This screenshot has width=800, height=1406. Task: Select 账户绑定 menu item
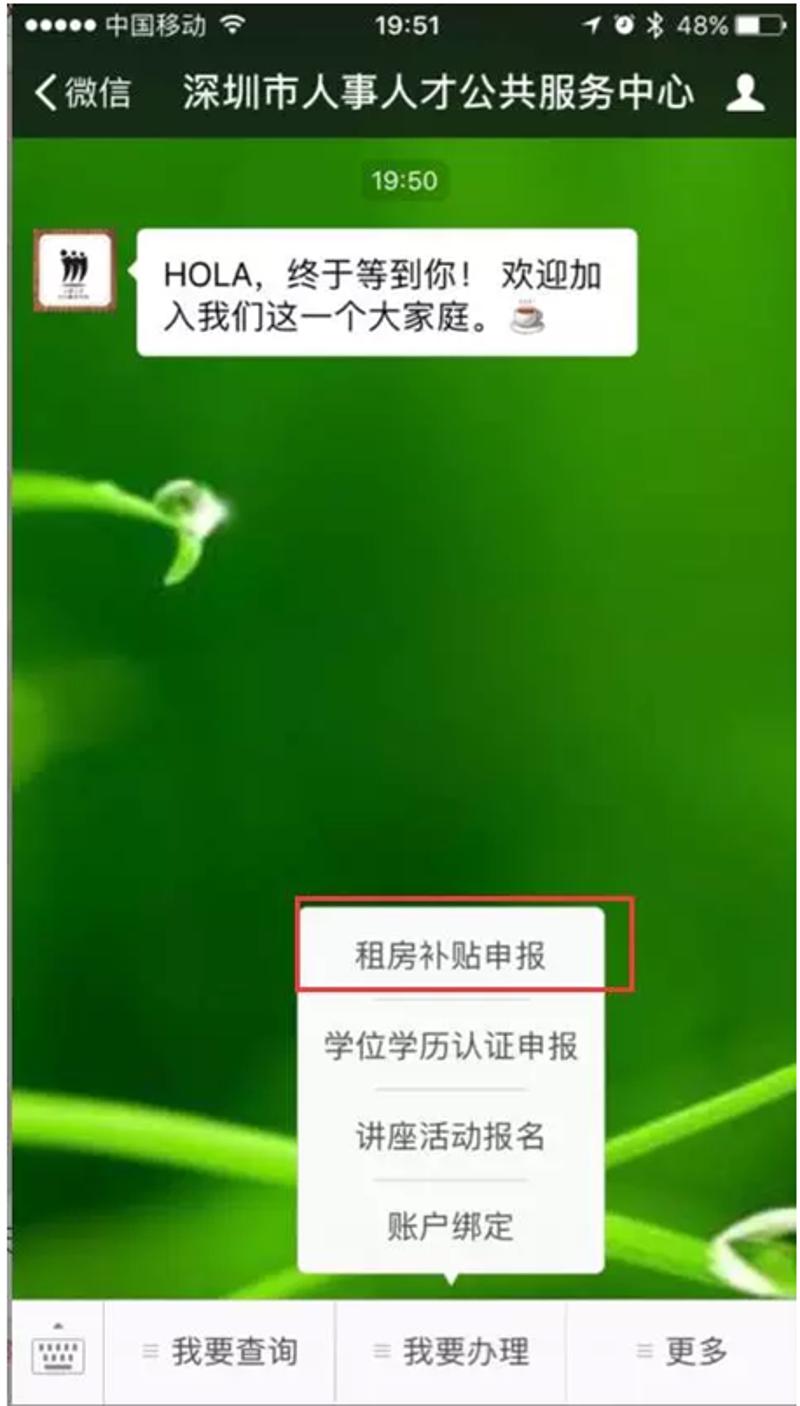pos(451,1226)
